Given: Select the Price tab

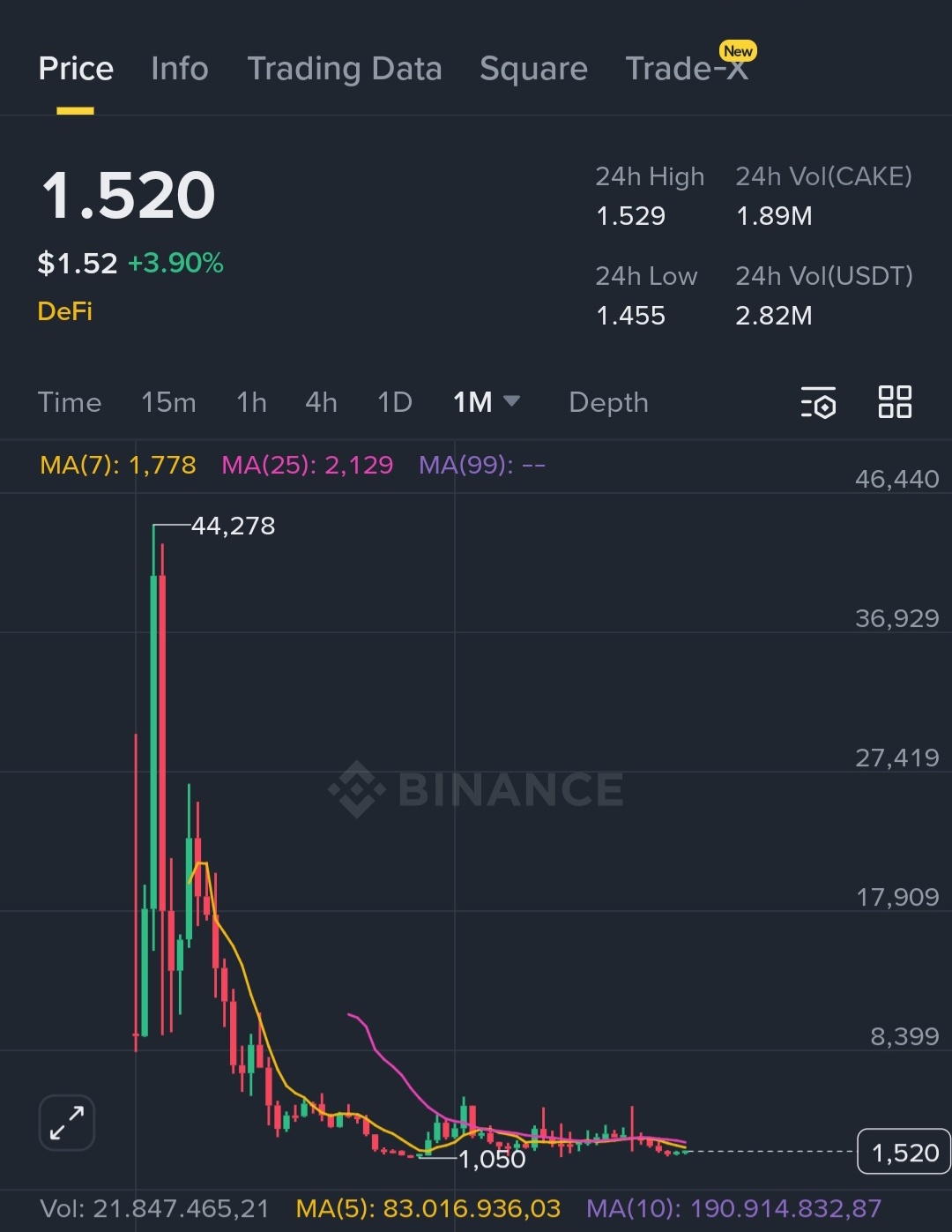Looking at the screenshot, I should [76, 69].
